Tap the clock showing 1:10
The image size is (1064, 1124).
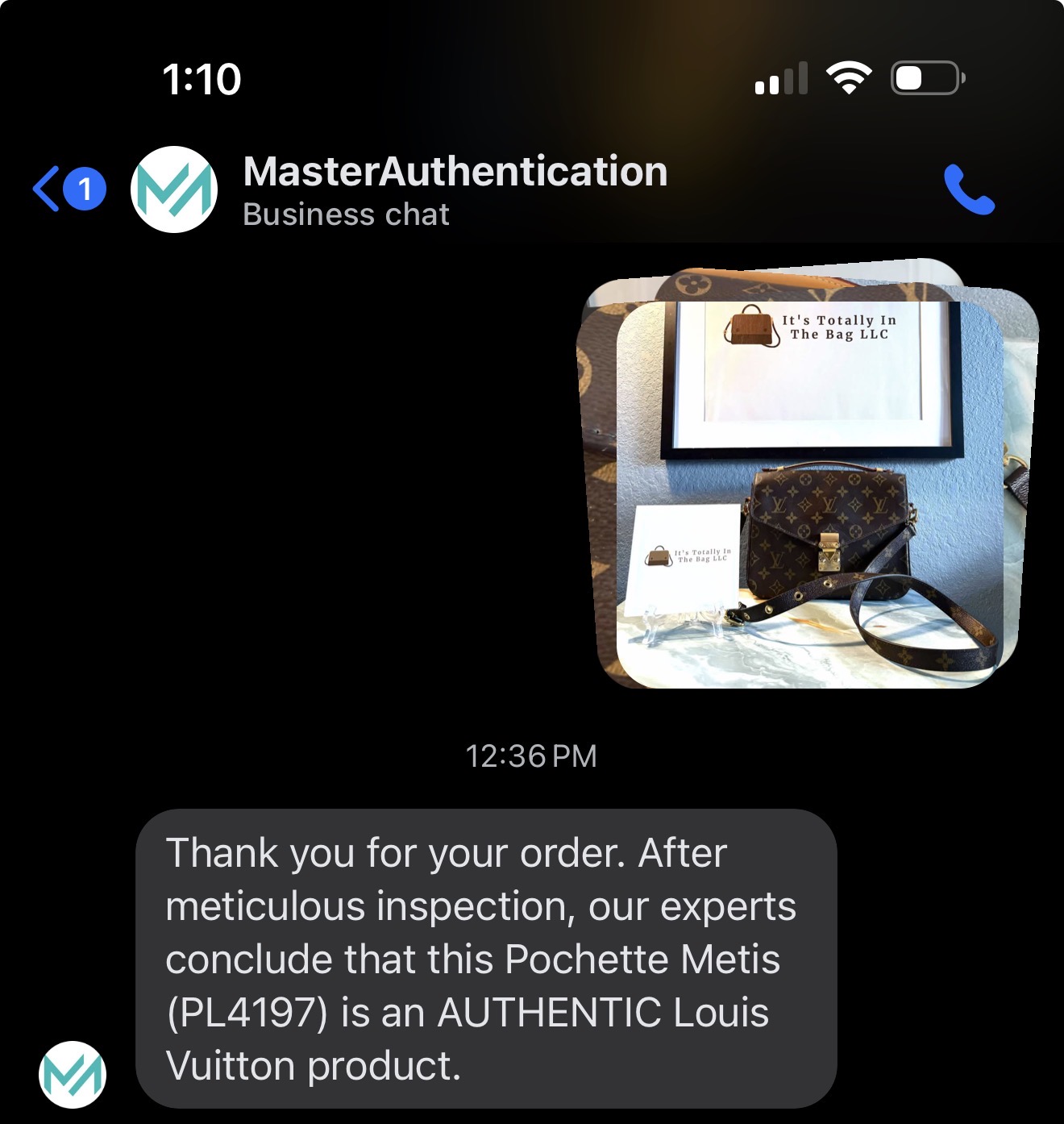click(x=203, y=78)
